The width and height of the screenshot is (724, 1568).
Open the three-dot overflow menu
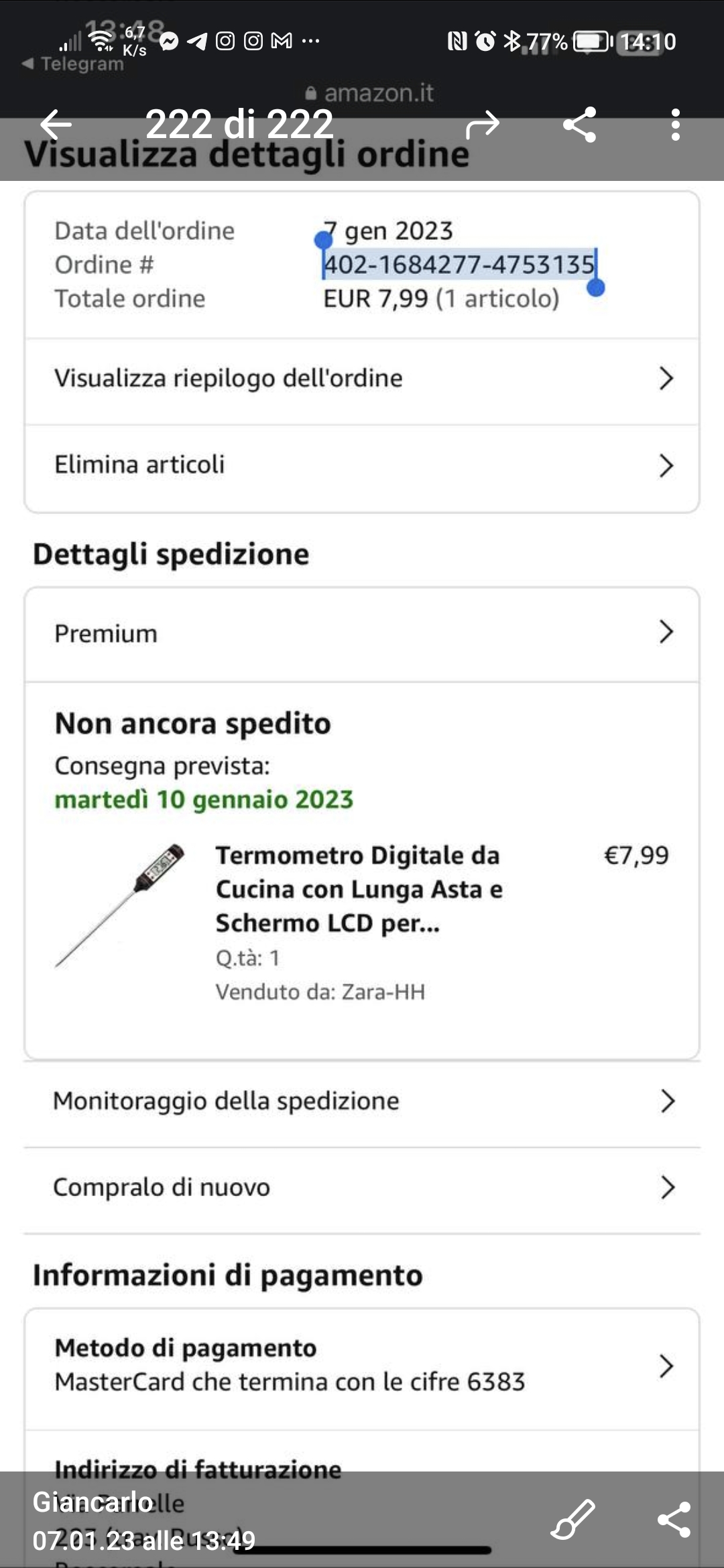click(675, 125)
